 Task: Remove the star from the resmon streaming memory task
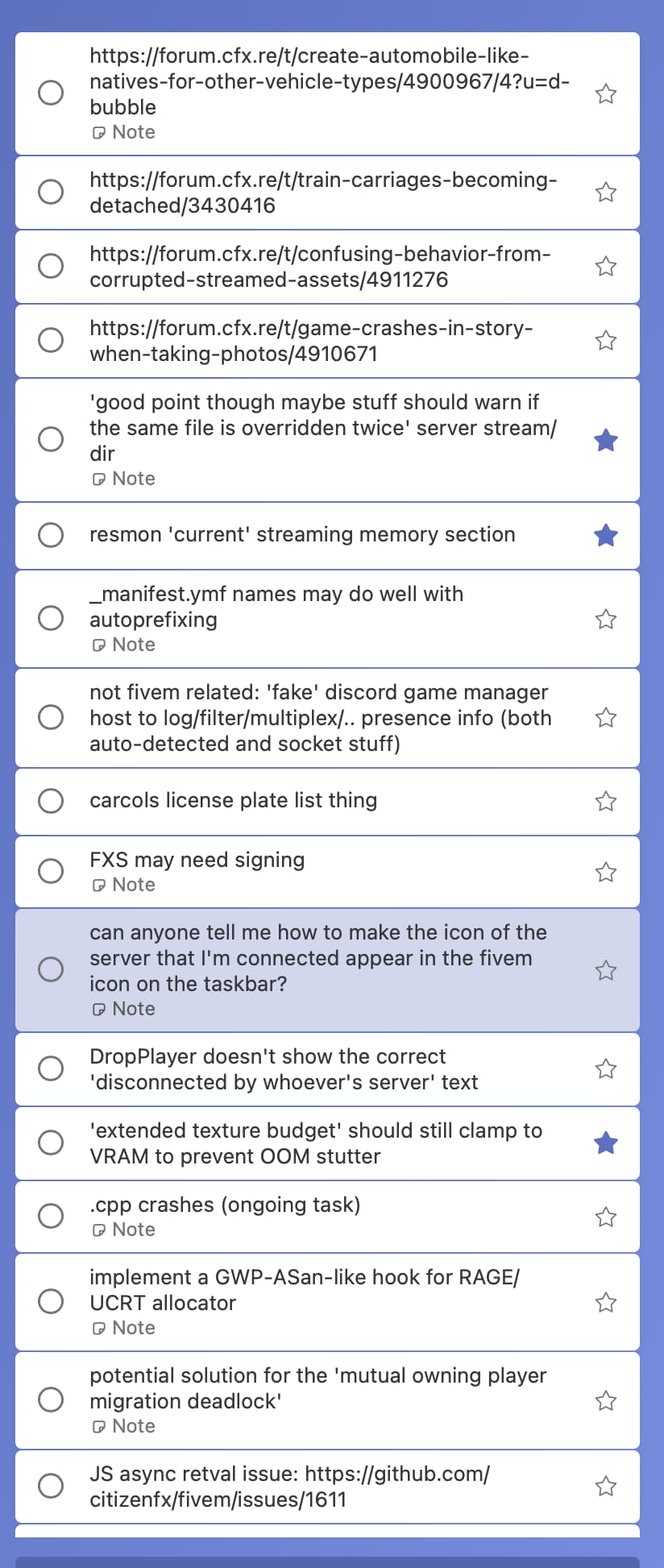click(606, 535)
